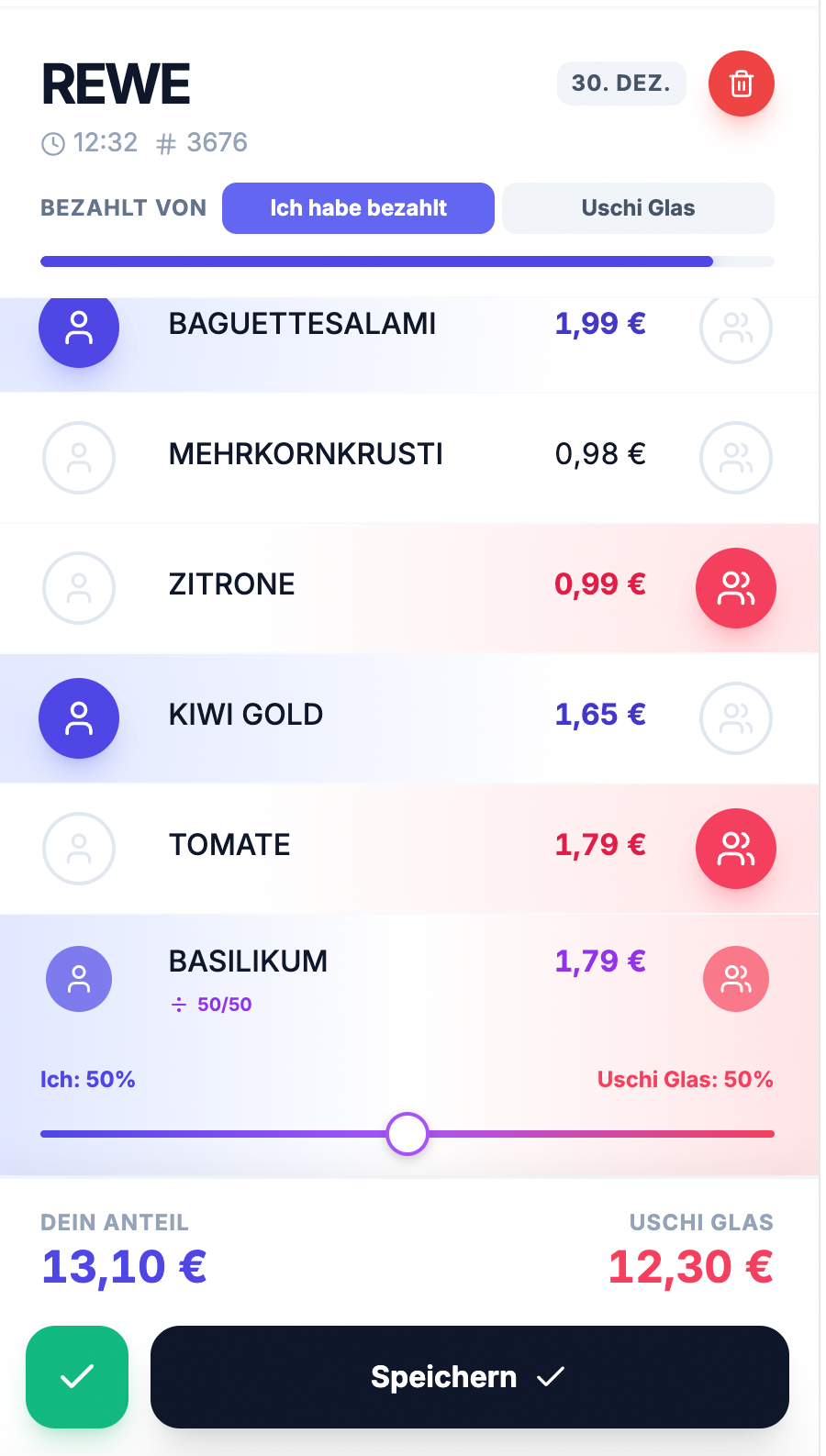Image resolution: width=826 pixels, height=1456 pixels.
Task: Assign KIWI GOLD to Uschi Glas
Action: pos(735,718)
